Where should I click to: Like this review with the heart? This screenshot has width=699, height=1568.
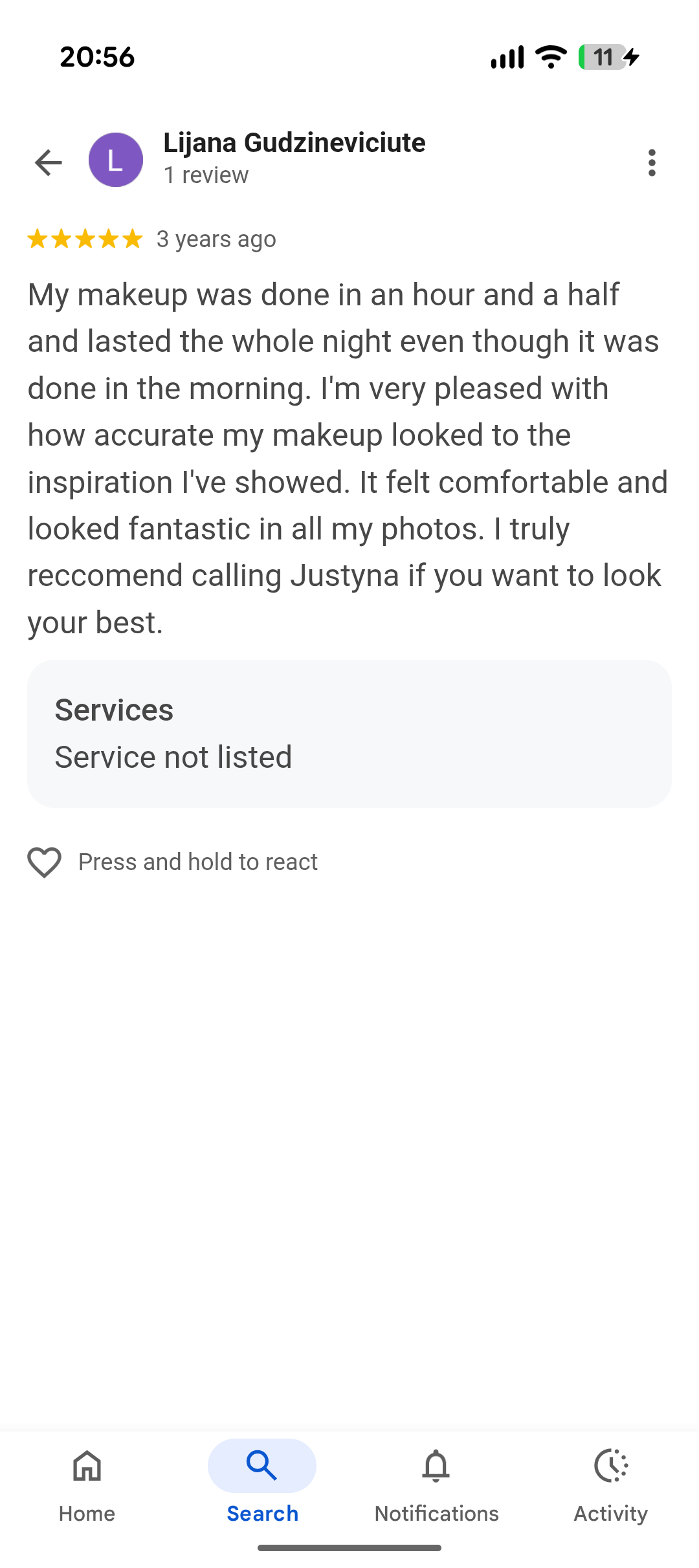(x=44, y=862)
